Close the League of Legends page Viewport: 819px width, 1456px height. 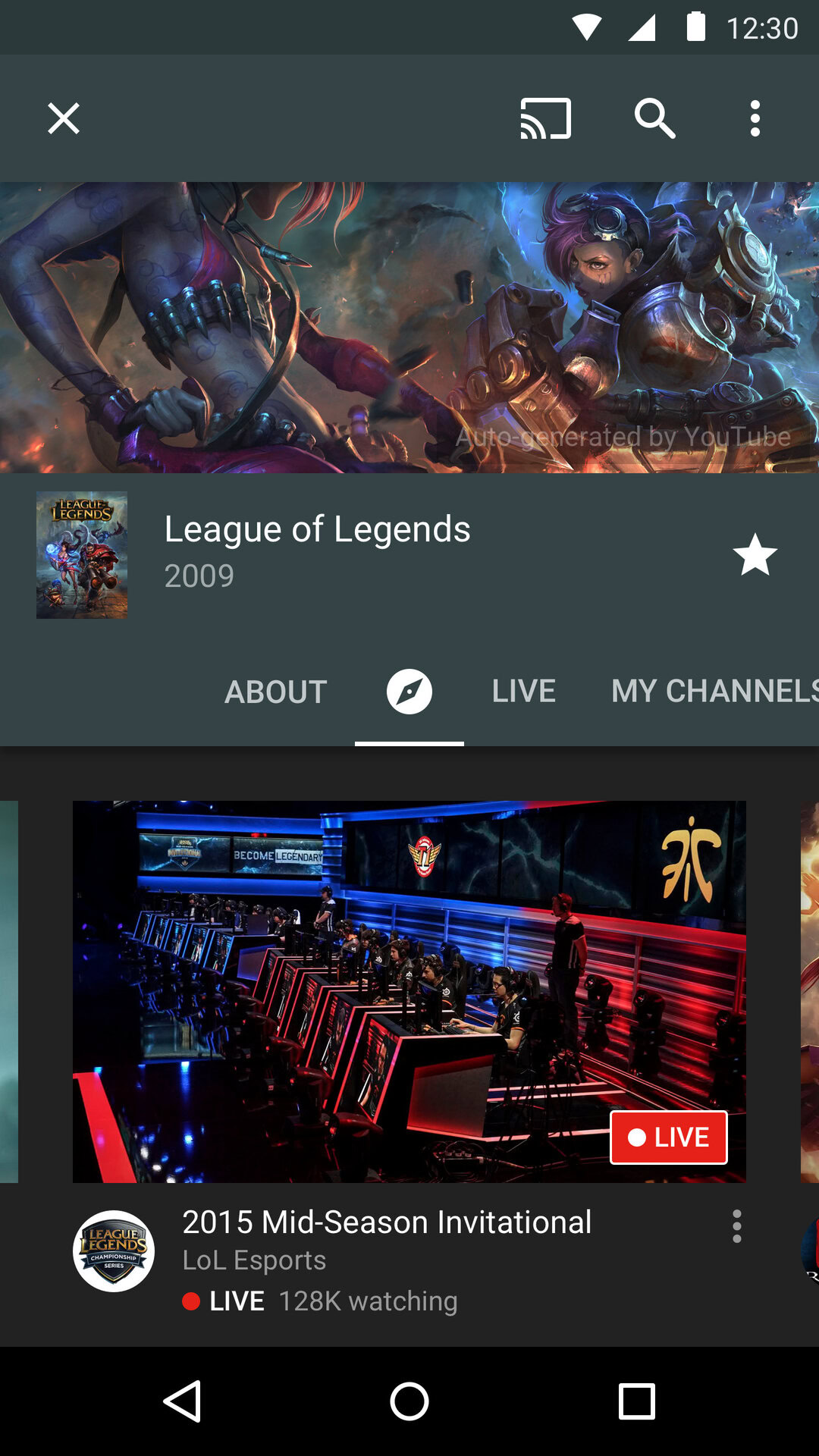(64, 118)
